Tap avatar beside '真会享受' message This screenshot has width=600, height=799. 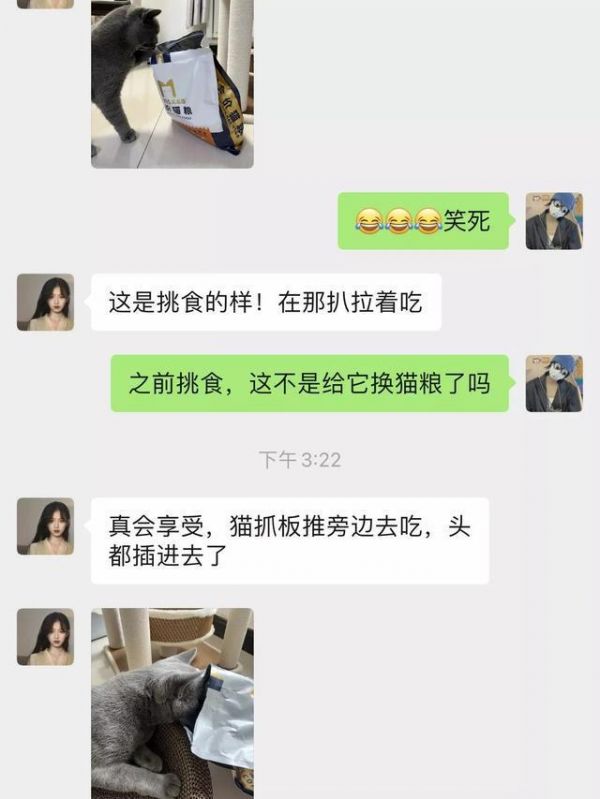[45, 526]
